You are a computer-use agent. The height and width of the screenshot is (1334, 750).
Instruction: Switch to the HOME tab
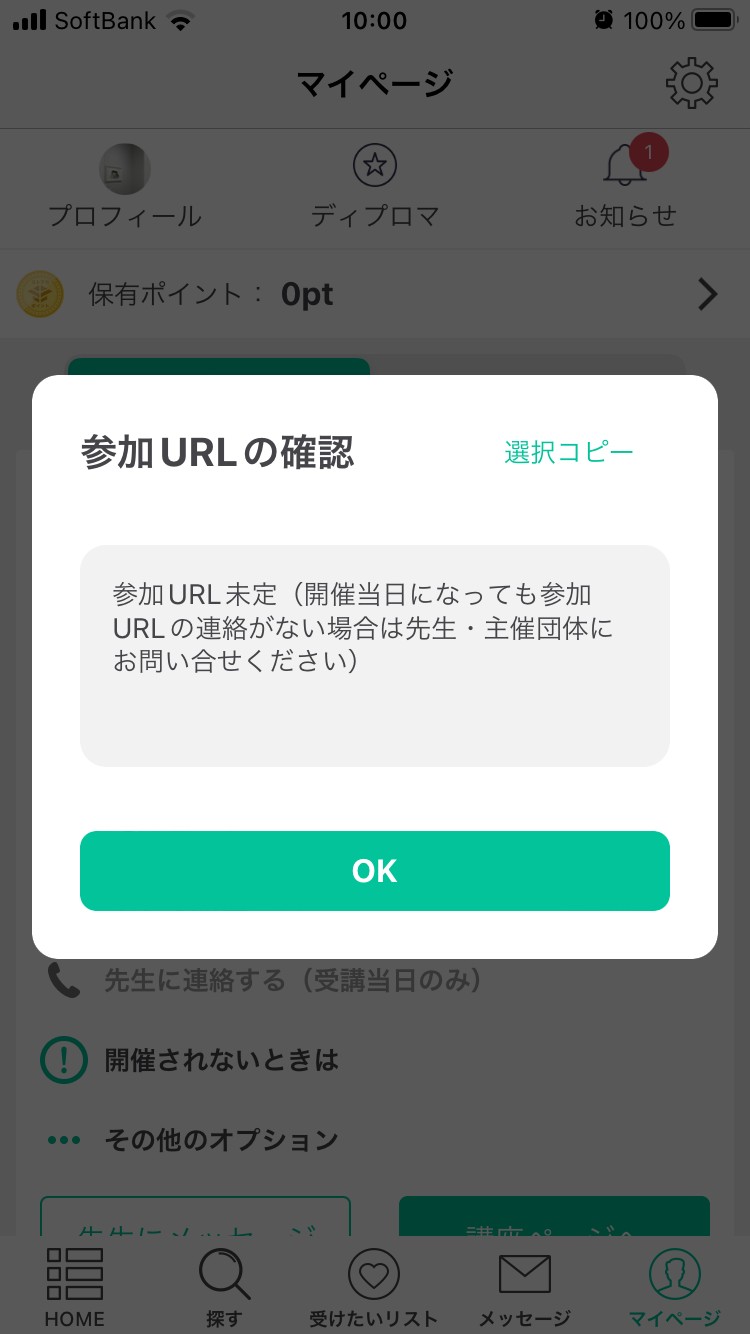(75, 1287)
